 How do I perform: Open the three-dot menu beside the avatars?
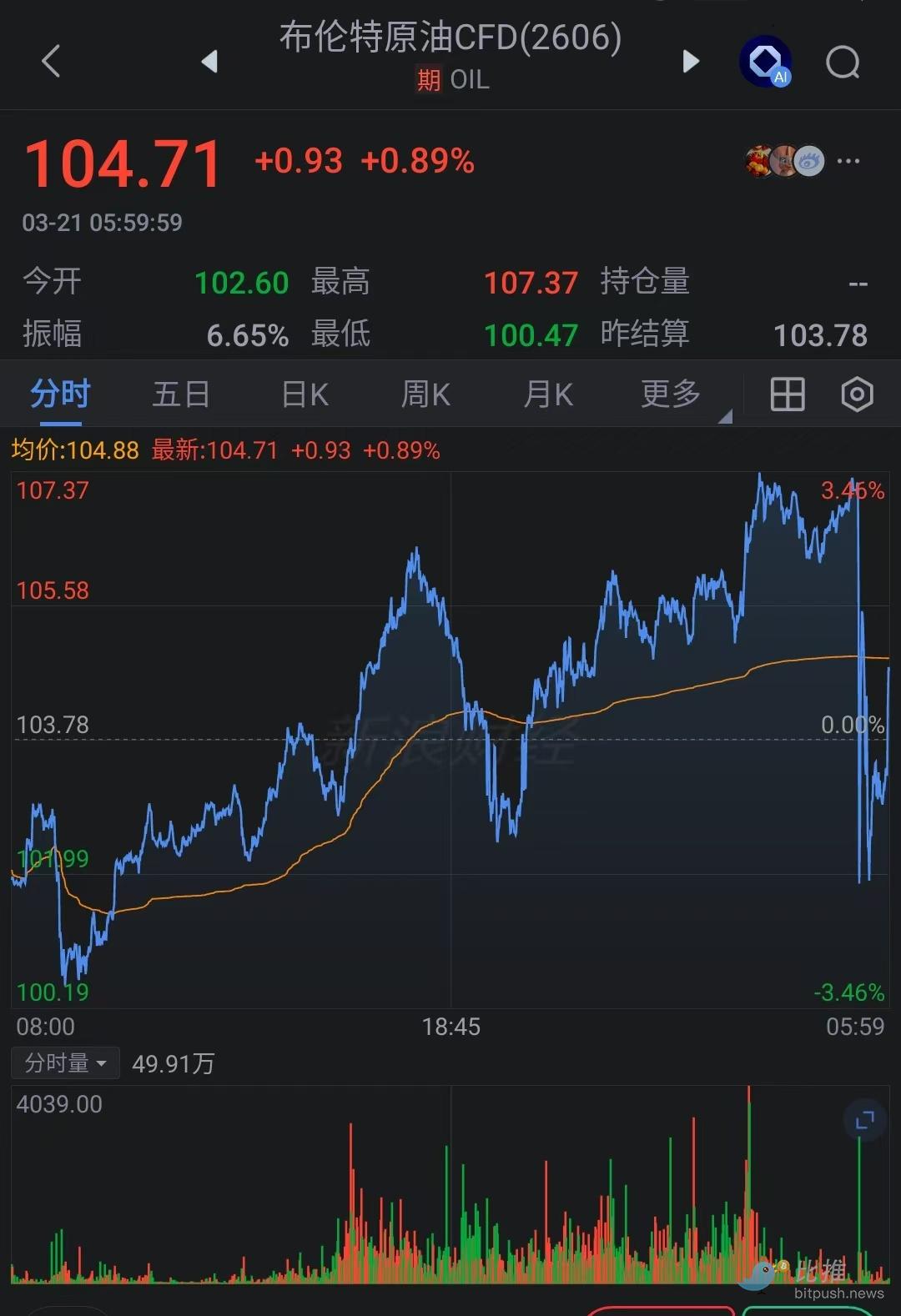click(848, 161)
